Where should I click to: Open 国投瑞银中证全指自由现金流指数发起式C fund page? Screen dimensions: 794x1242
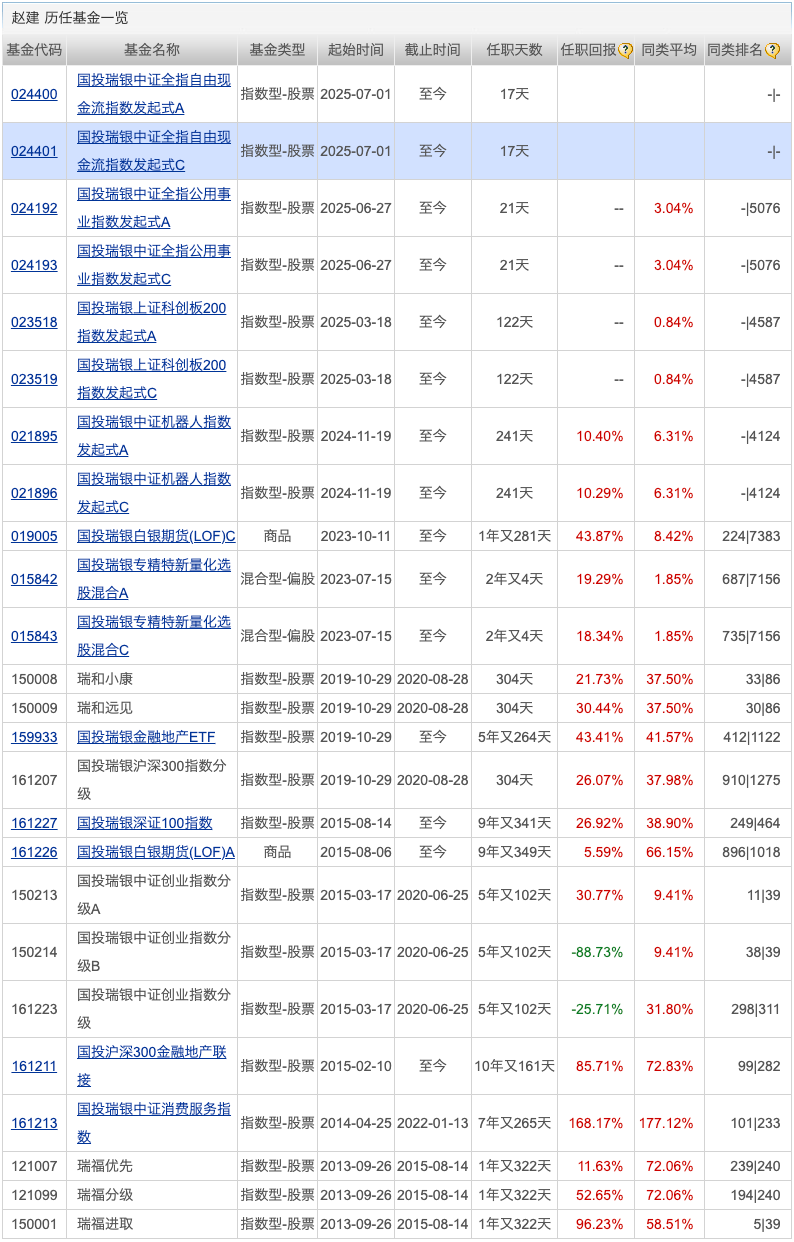click(153, 151)
